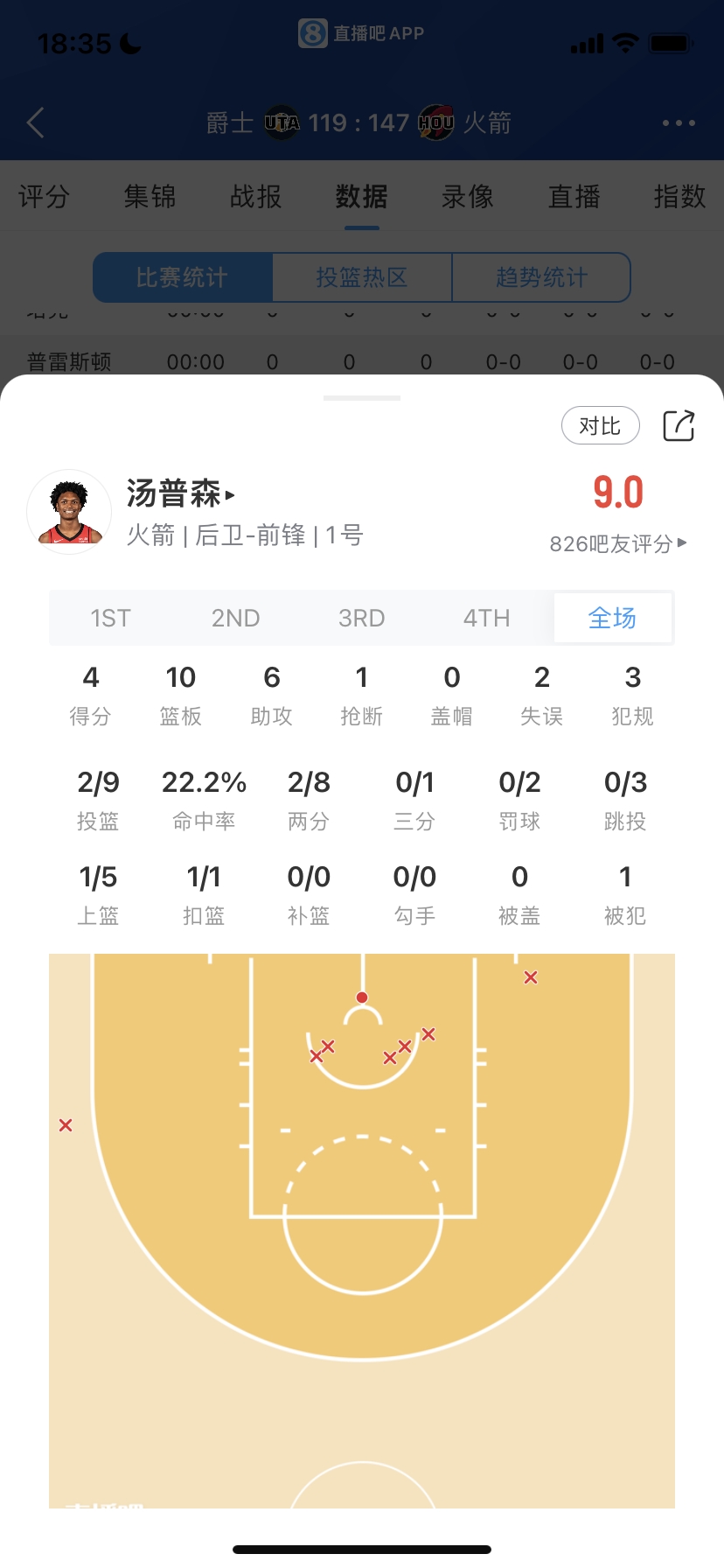The image size is (724, 1568).
Task: Switch to the 集锦 tab
Action: tap(150, 197)
